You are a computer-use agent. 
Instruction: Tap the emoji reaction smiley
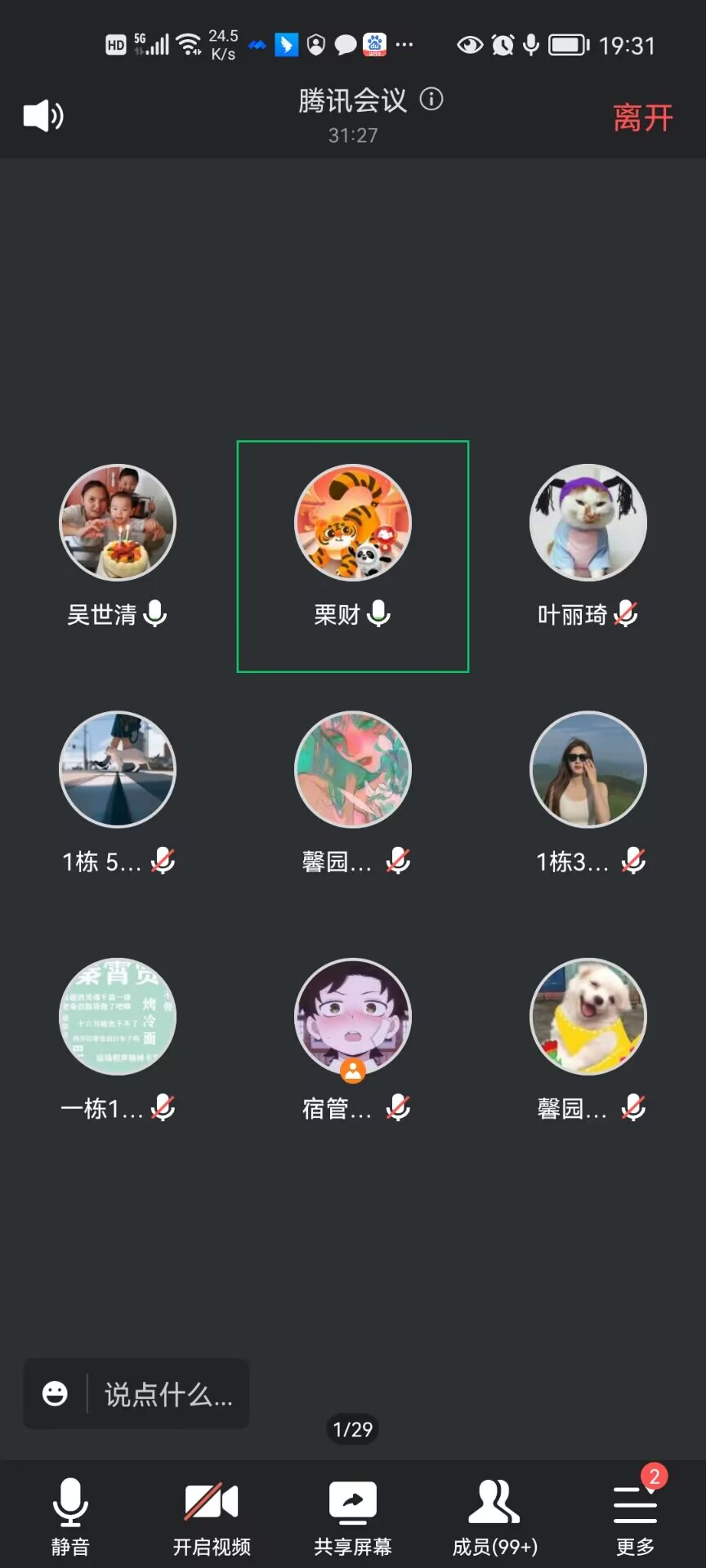(x=55, y=1394)
